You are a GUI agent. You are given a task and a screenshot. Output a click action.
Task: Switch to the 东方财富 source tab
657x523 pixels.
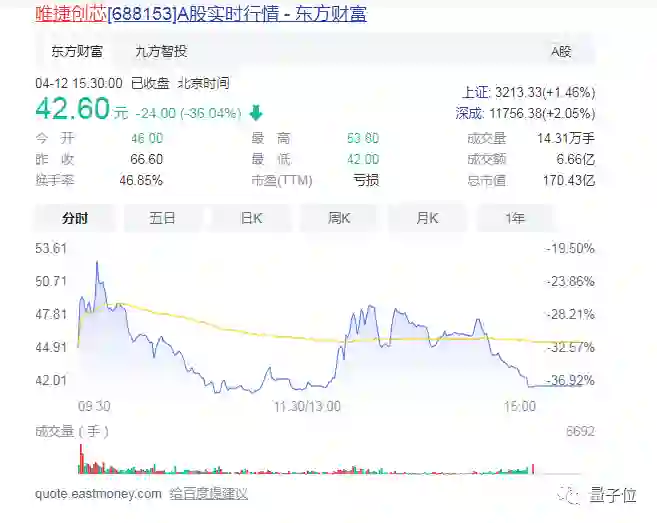click(77, 51)
